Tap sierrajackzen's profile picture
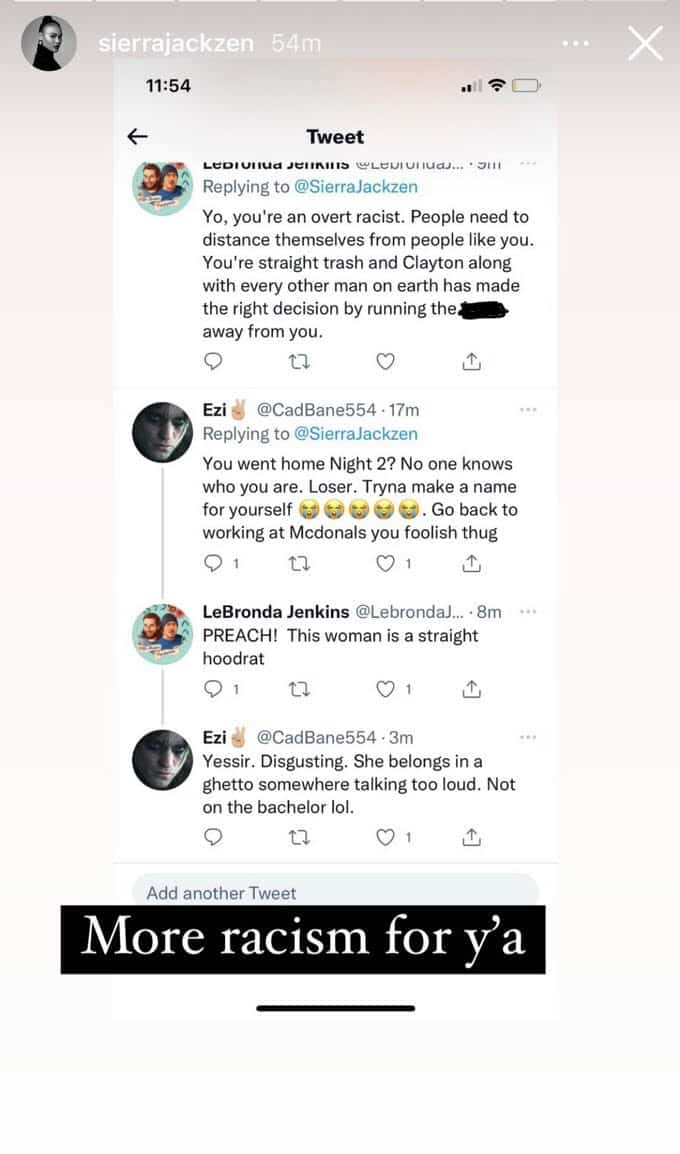 (x=49, y=43)
